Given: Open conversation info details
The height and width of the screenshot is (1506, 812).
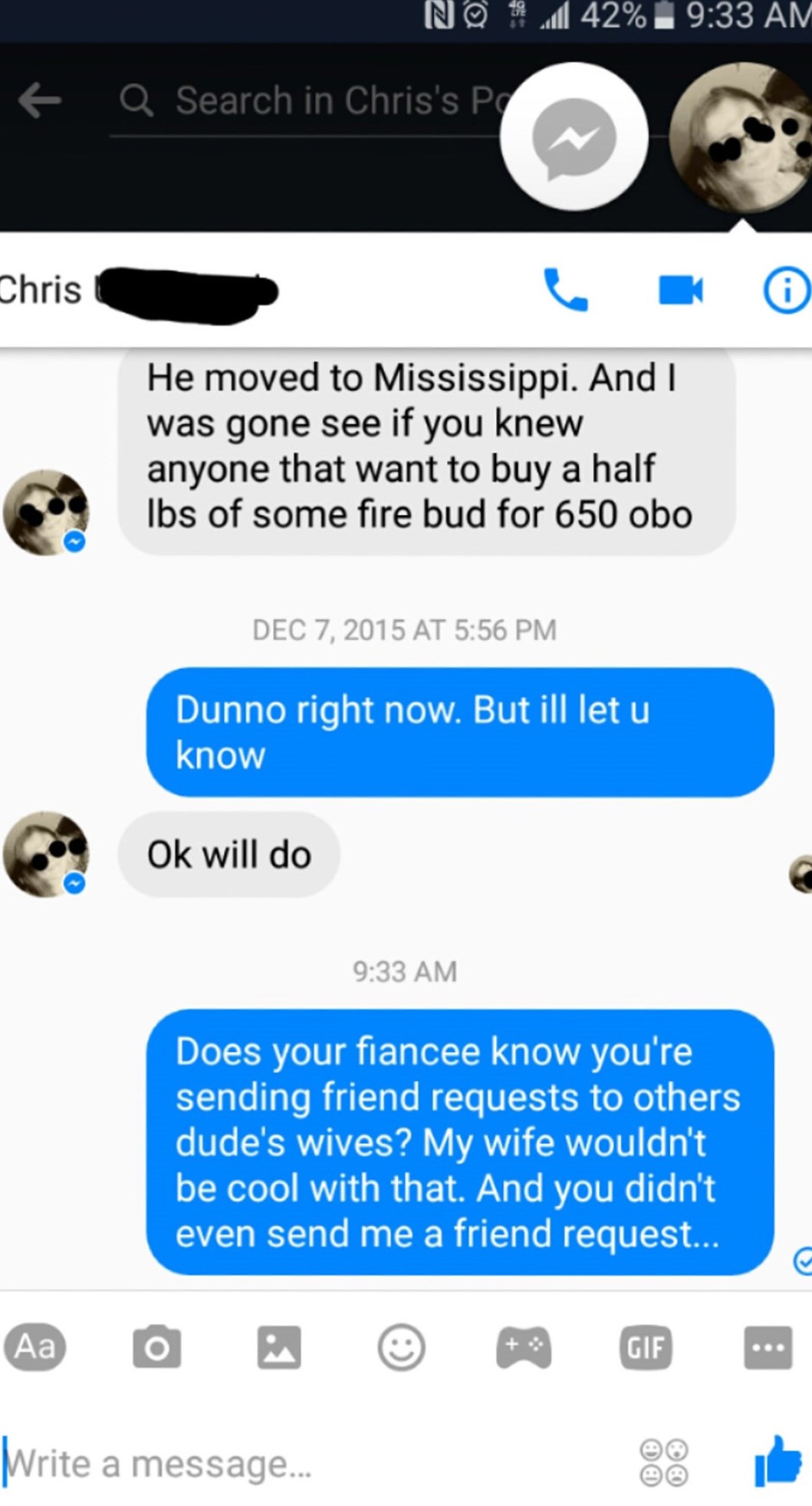Looking at the screenshot, I should click(786, 290).
